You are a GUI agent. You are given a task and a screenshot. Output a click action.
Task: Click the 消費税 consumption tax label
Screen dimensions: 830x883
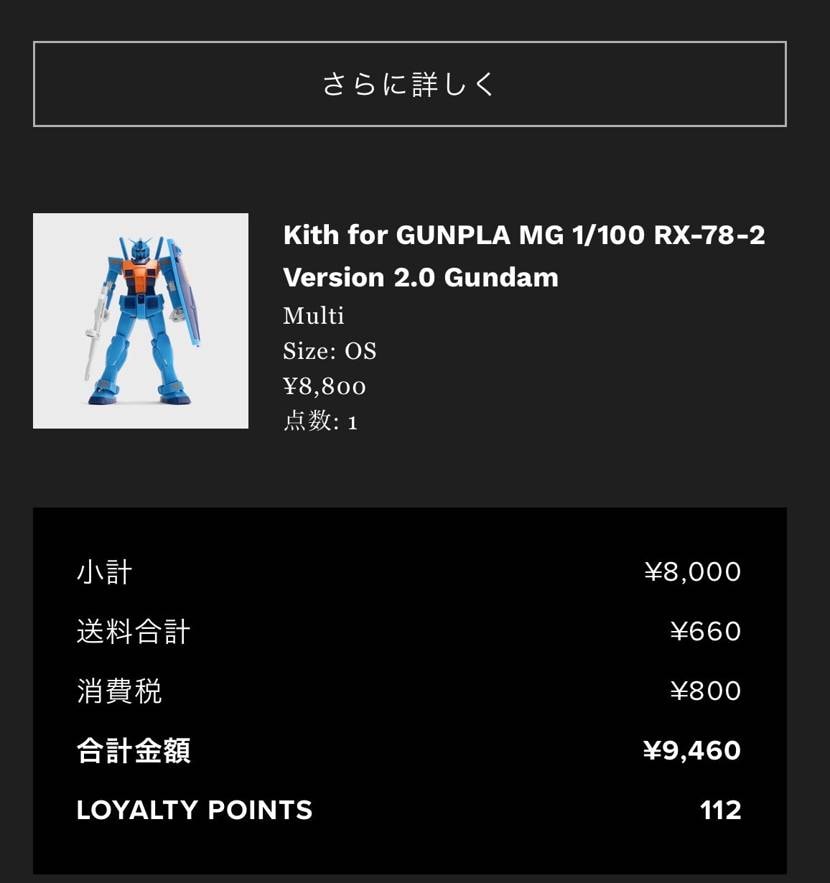[122, 691]
